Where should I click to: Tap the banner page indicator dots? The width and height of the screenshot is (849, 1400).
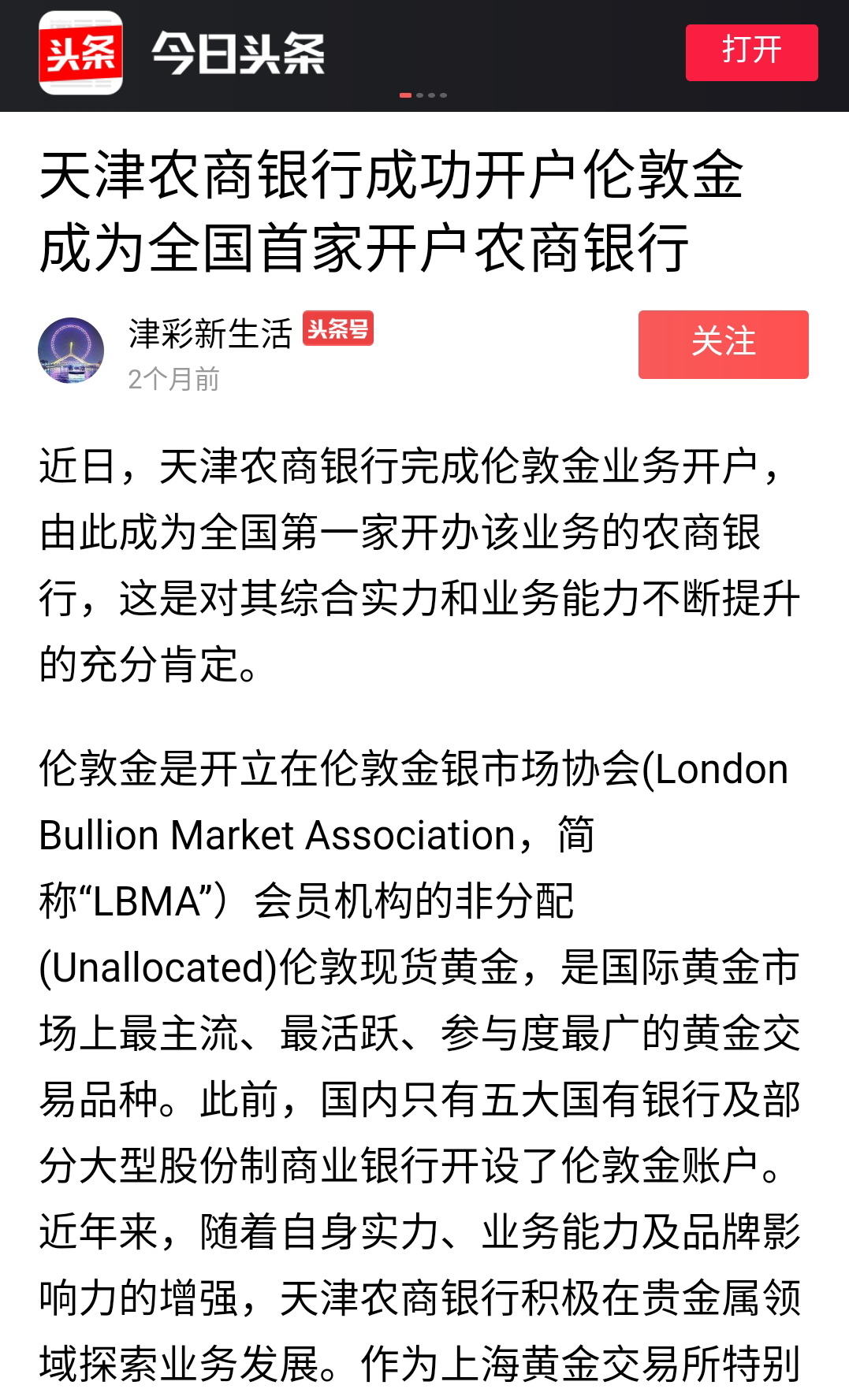pyautogui.click(x=423, y=95)
